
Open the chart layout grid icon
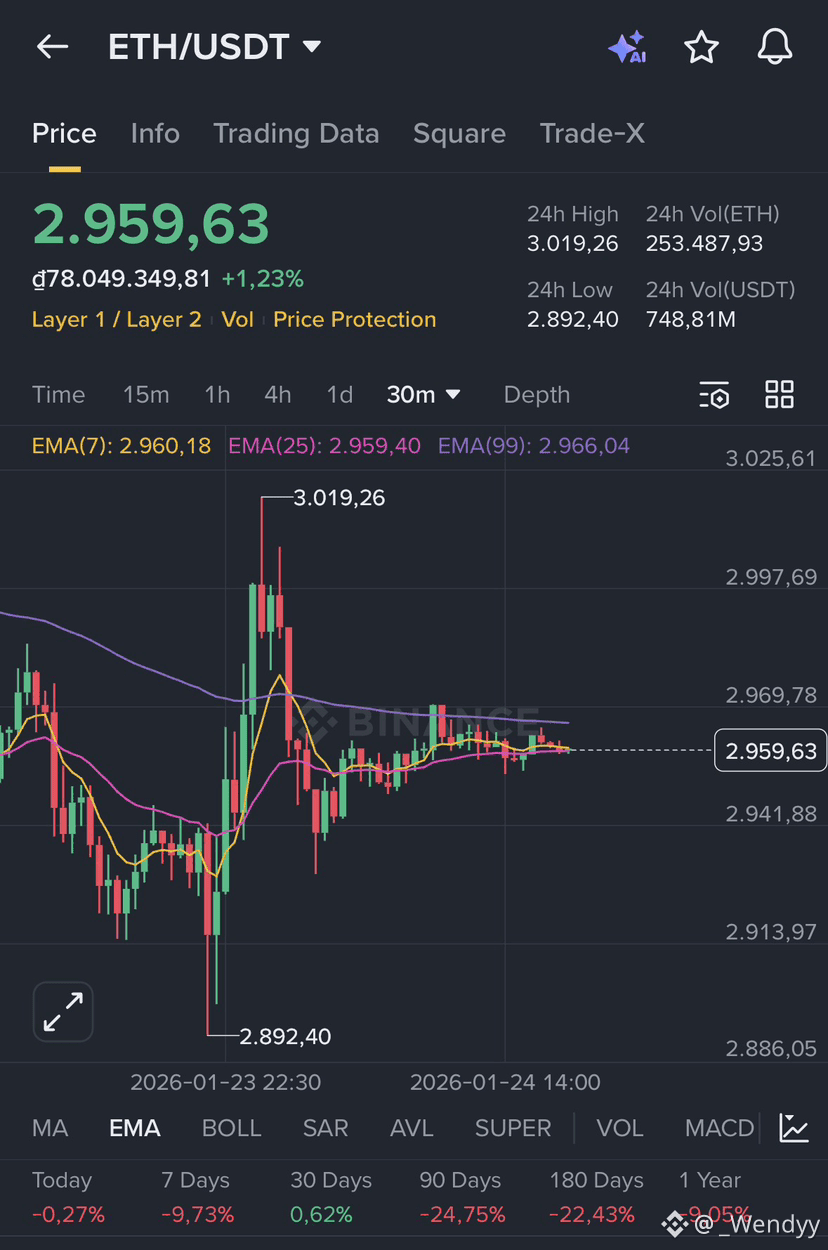779,395
